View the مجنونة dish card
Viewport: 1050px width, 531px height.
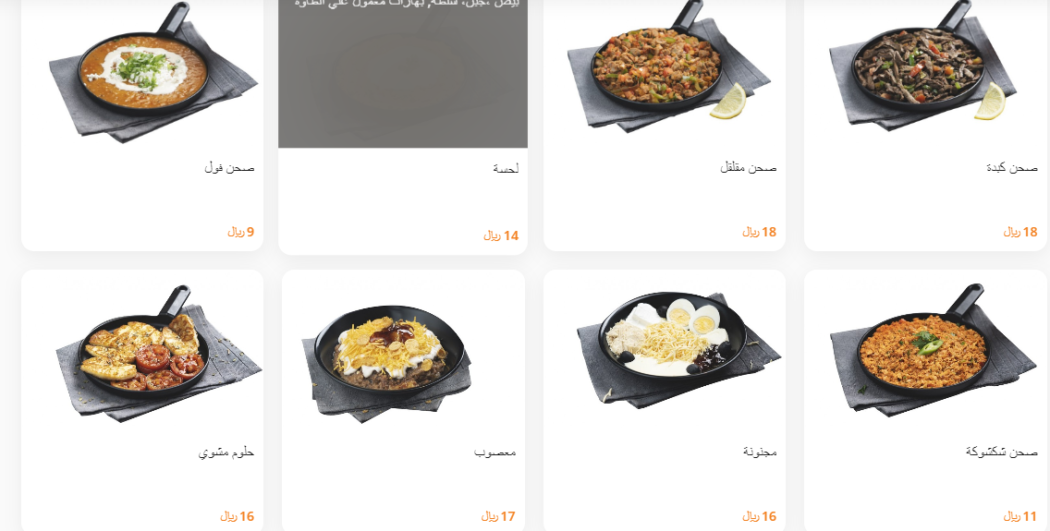(x=664, y=400)
